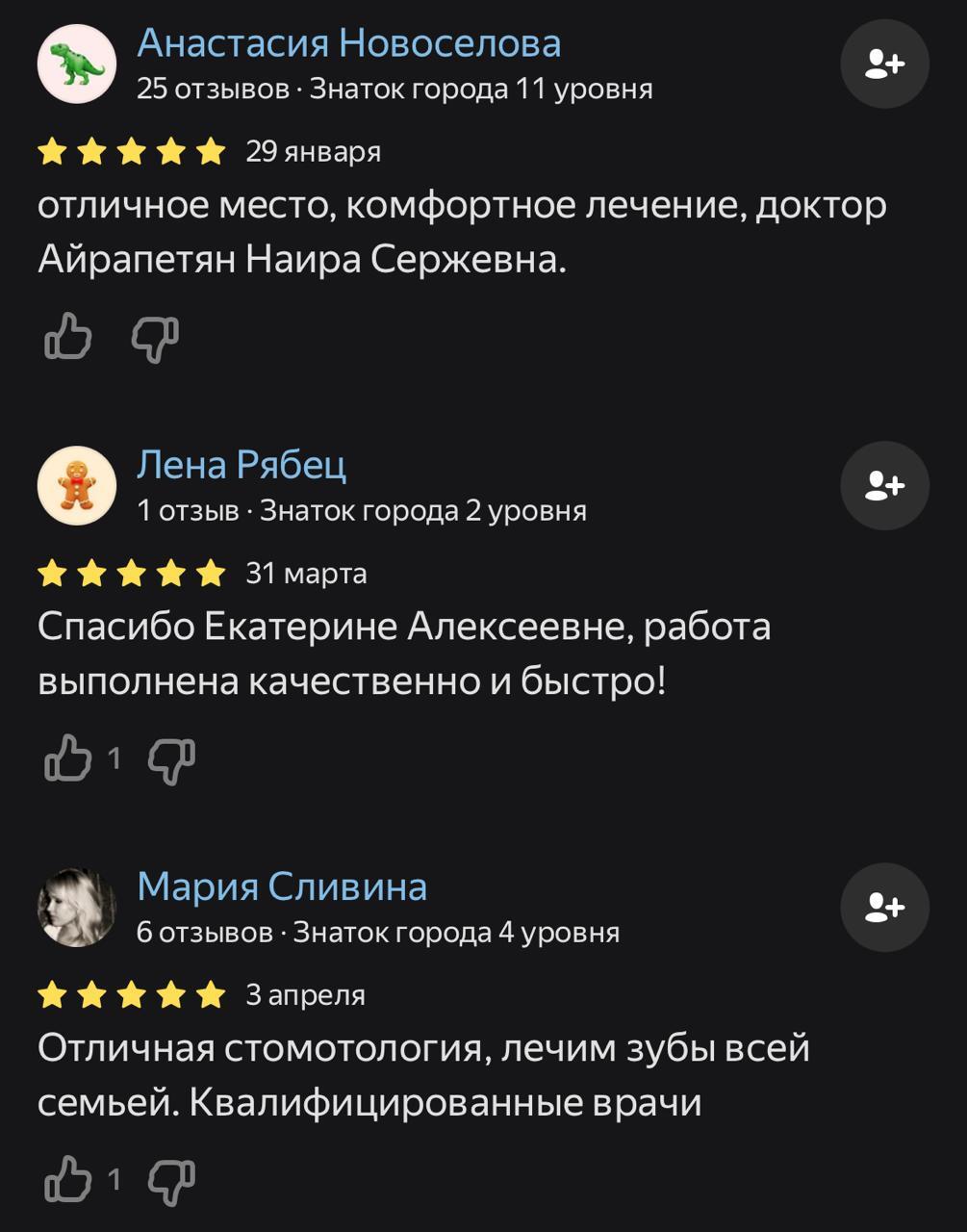
Task: Dislike Анастасия Новоселова's review
Action: [155, 339]
